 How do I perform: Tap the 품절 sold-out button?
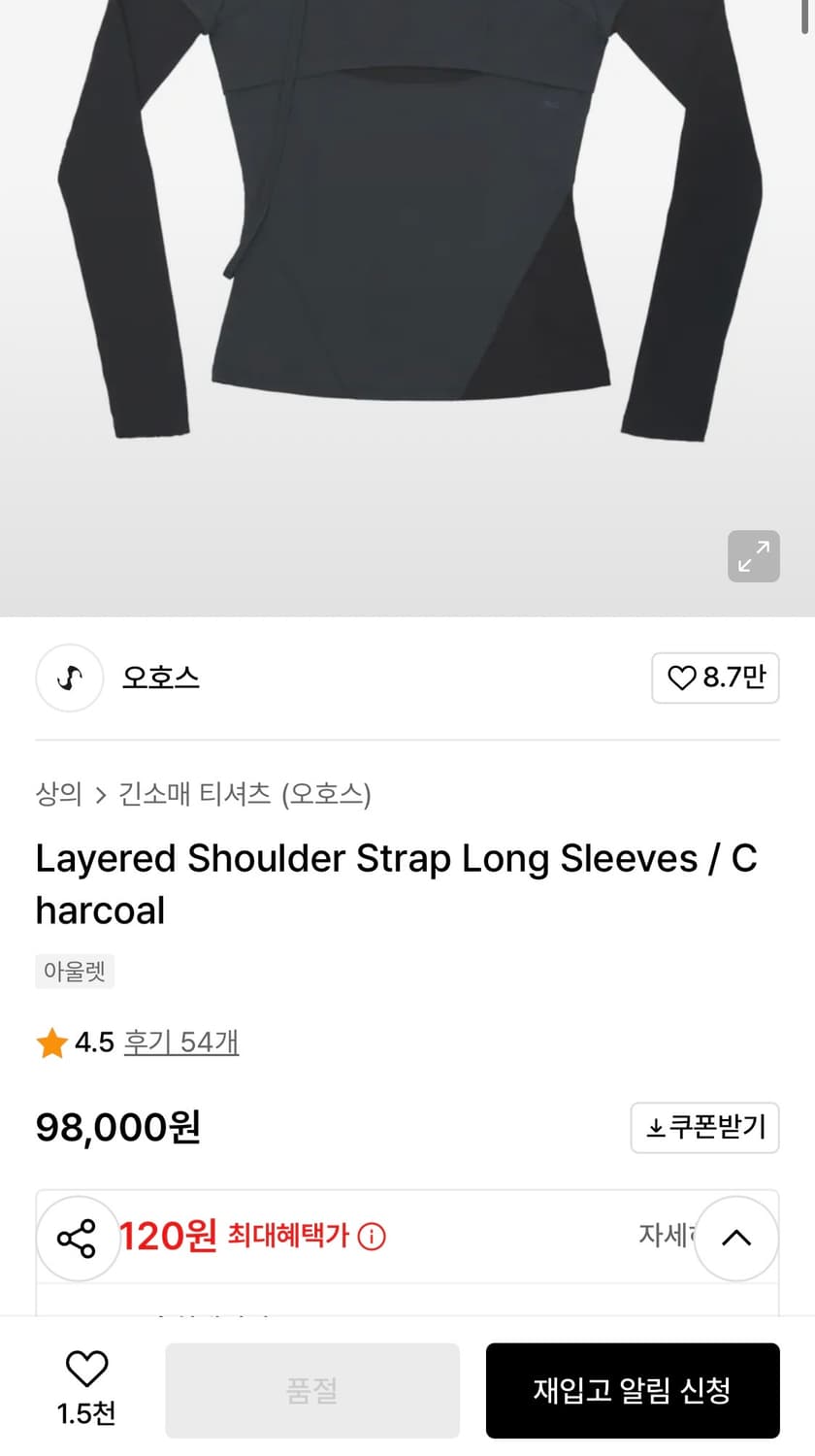(x=311, y=1390)
